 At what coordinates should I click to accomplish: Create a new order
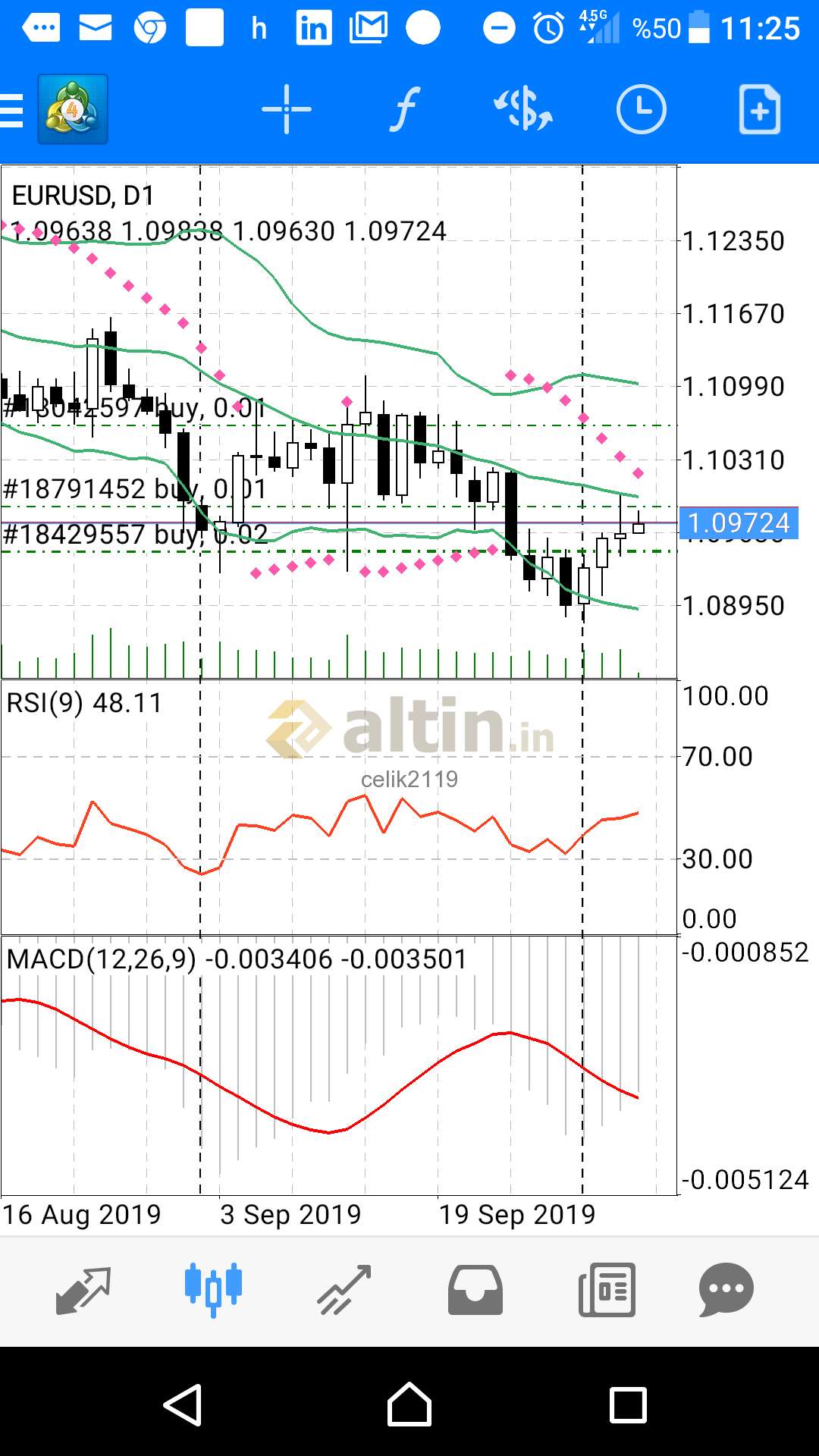point(759,110)
